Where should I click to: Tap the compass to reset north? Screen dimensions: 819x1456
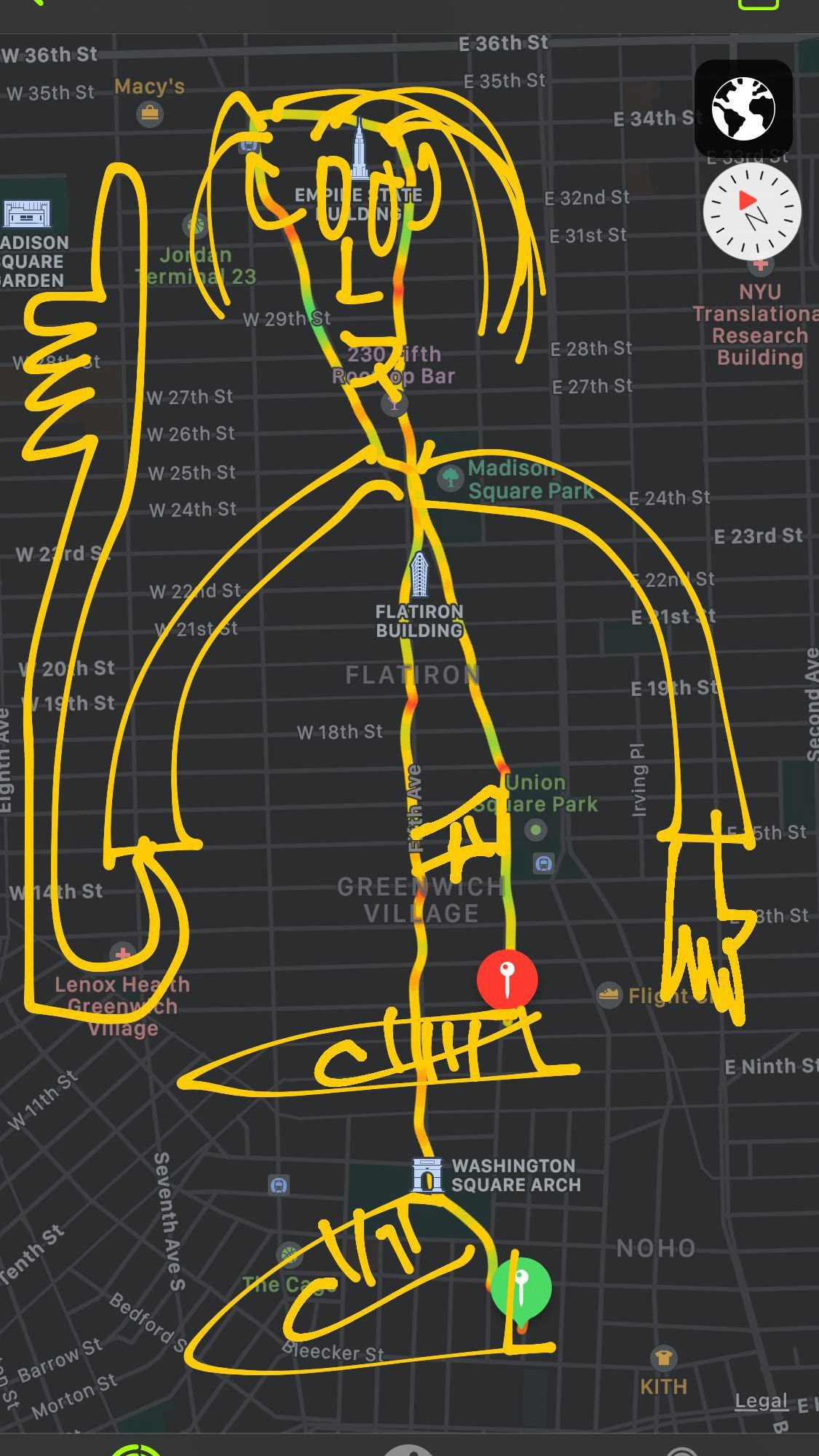coord(752,211)
